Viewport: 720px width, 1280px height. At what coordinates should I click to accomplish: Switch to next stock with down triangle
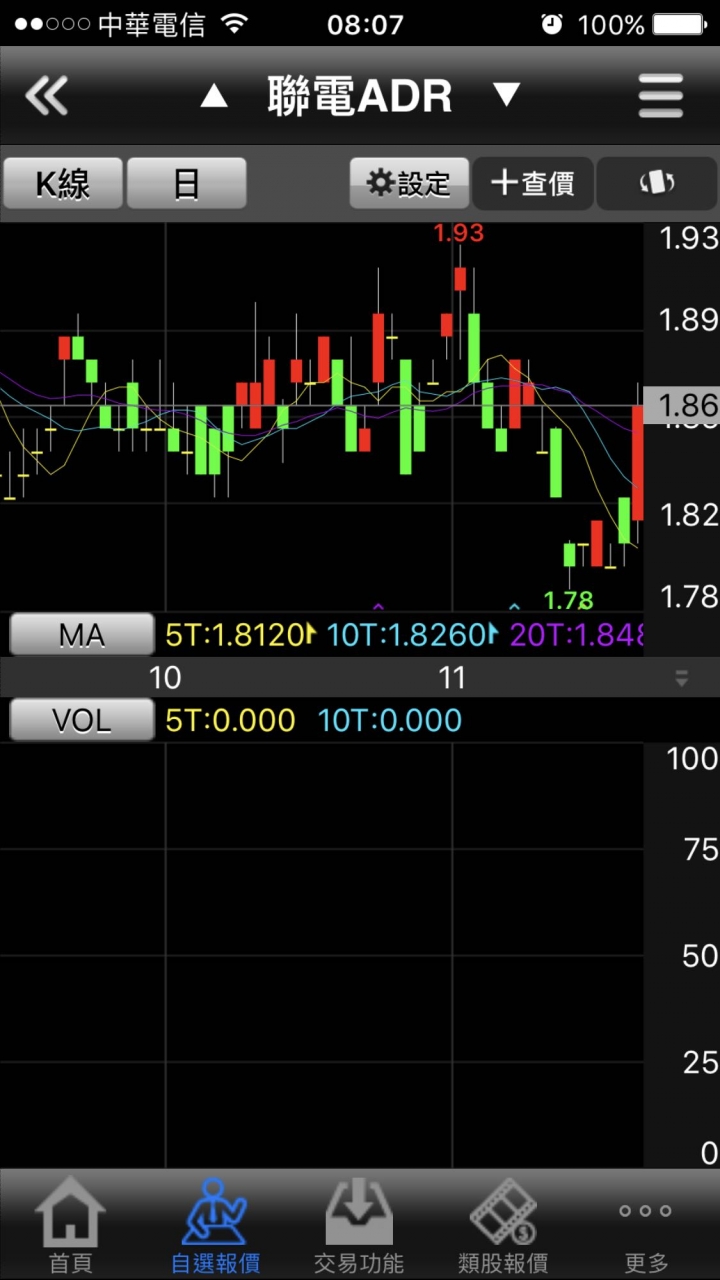point(507,95)
